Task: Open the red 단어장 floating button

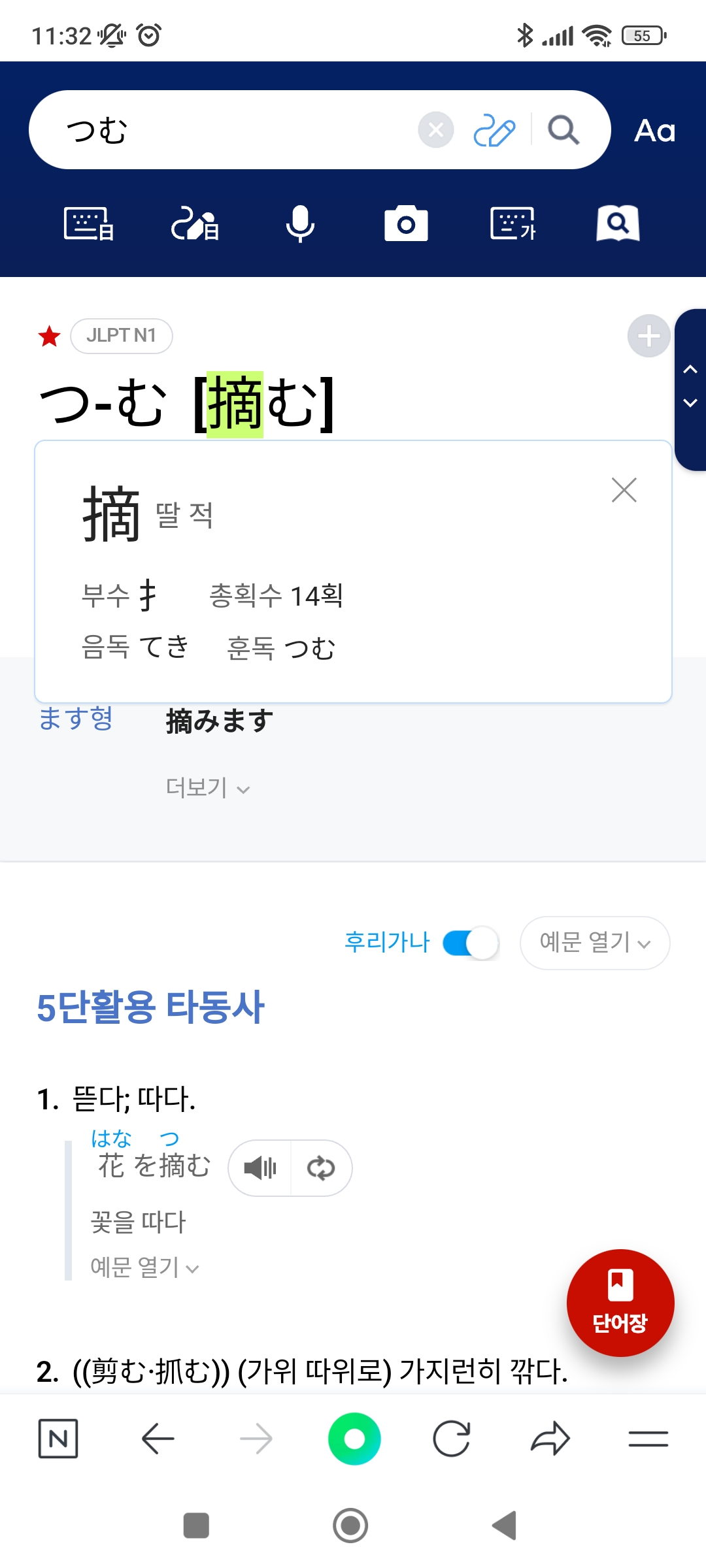Action: click(620, 1303)
